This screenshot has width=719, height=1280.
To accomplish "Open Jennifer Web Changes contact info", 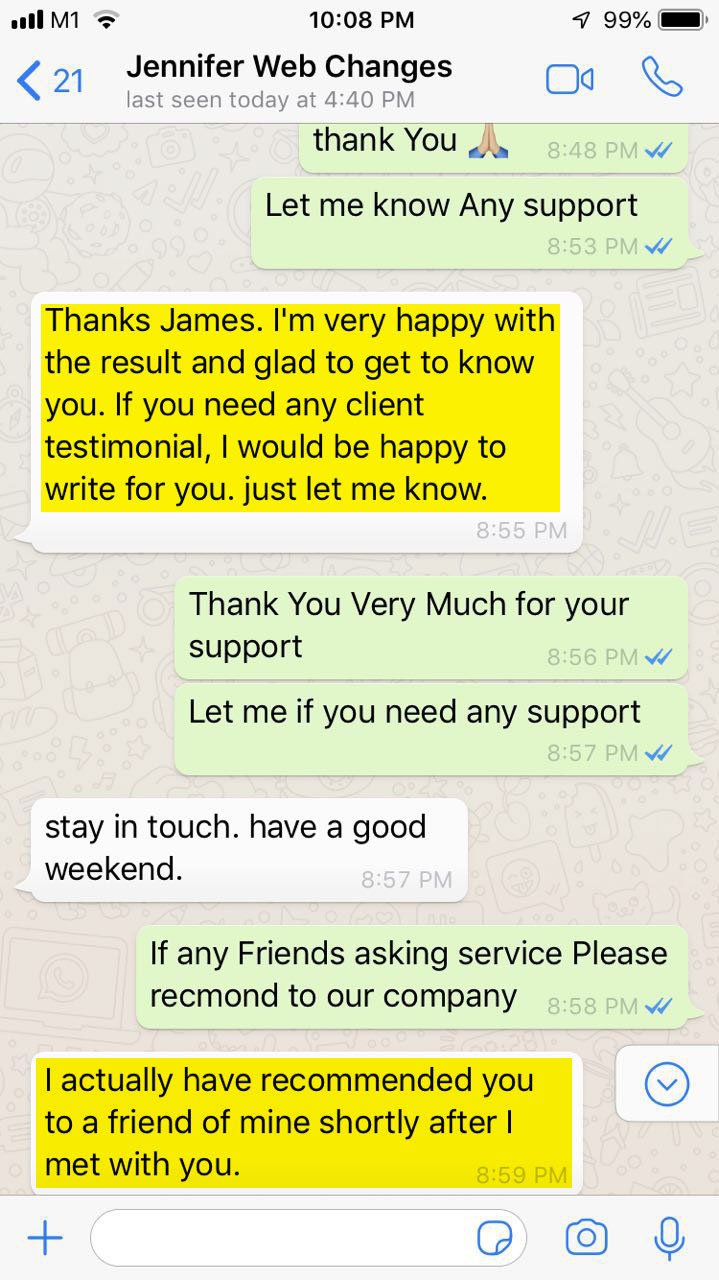I will pos(289,80).
